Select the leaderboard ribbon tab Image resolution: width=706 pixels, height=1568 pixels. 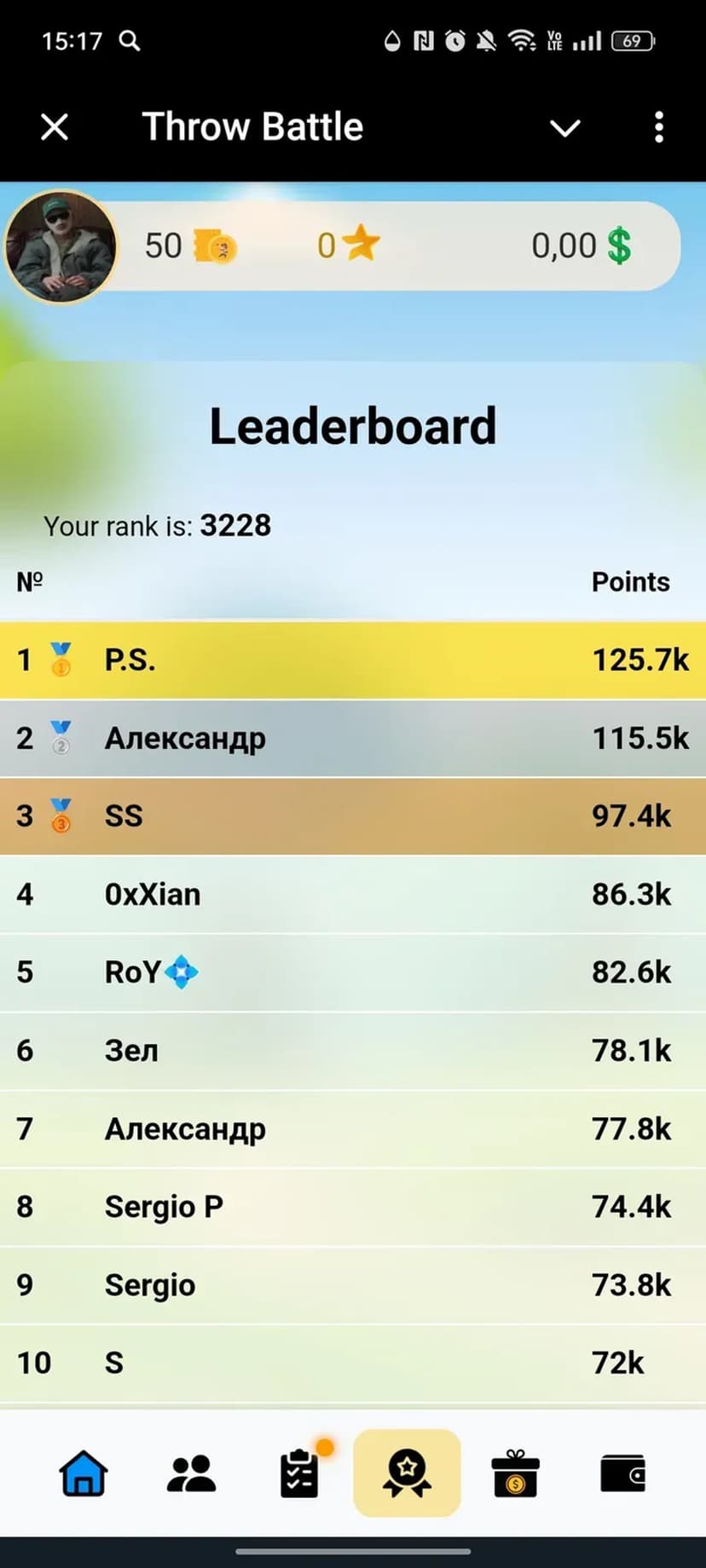pos(407,1473)
